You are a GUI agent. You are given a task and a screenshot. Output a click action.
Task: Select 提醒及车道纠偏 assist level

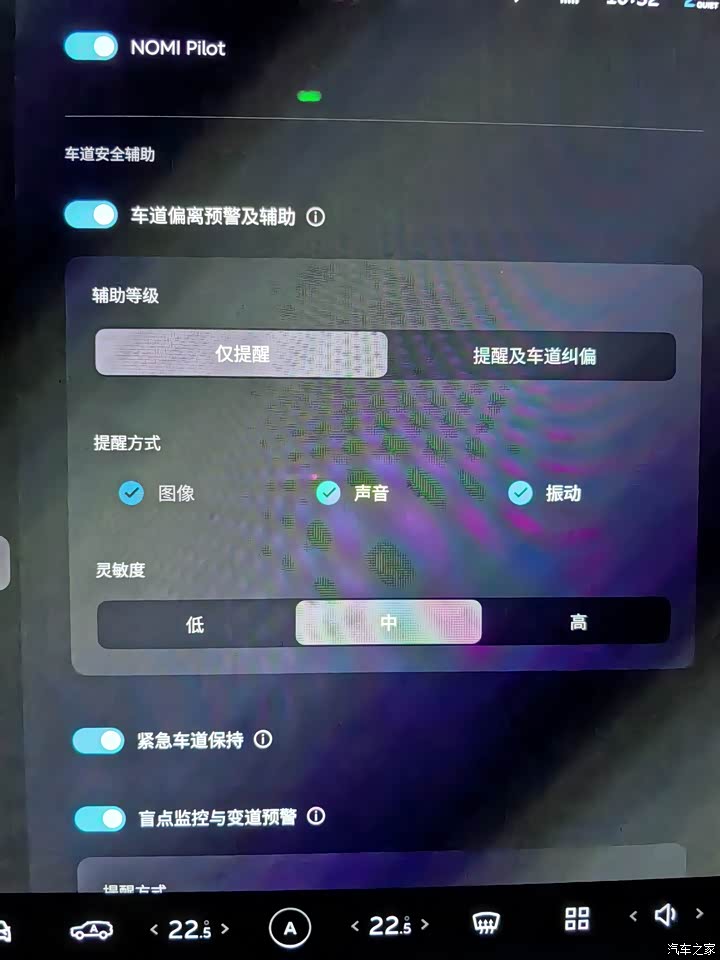coord(534,356)
